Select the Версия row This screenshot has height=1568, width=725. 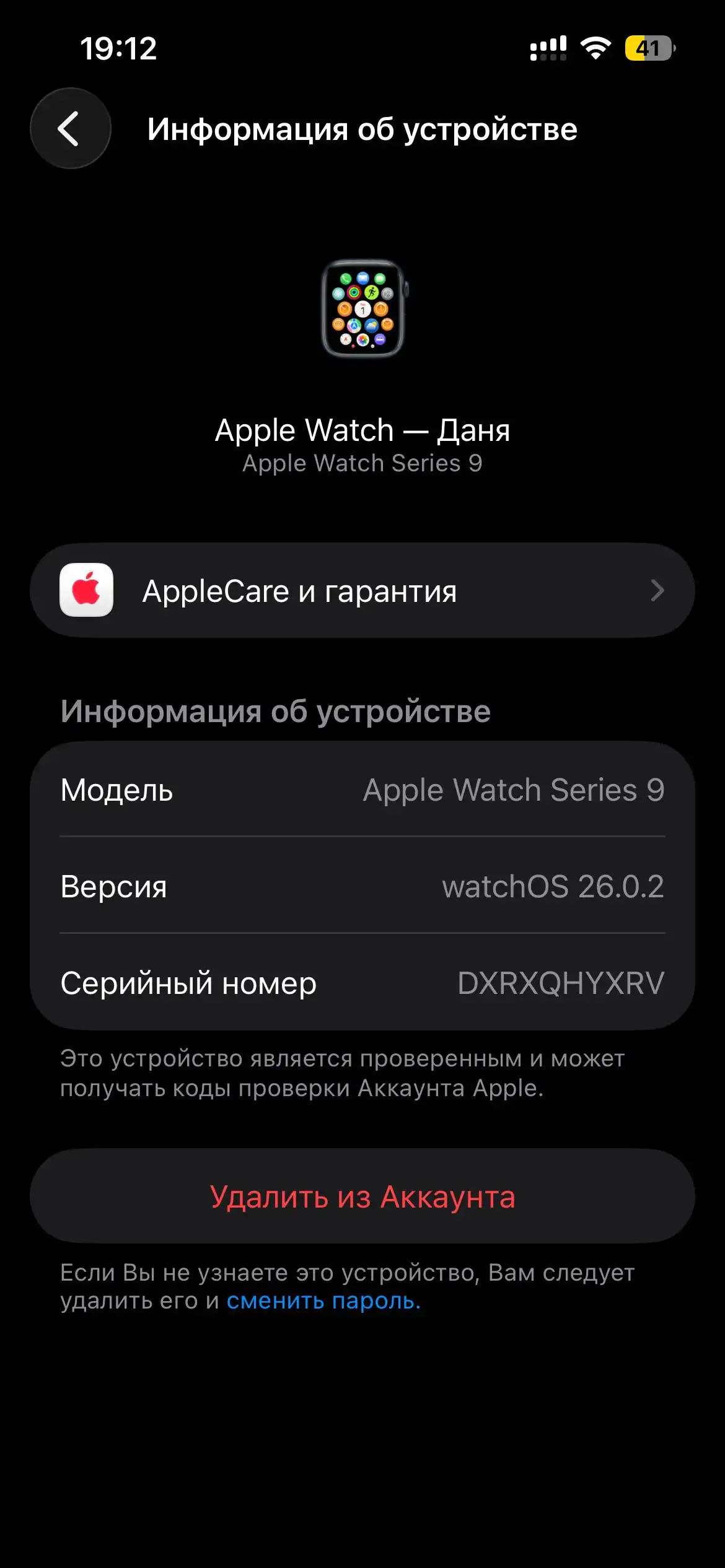[362, 887]
